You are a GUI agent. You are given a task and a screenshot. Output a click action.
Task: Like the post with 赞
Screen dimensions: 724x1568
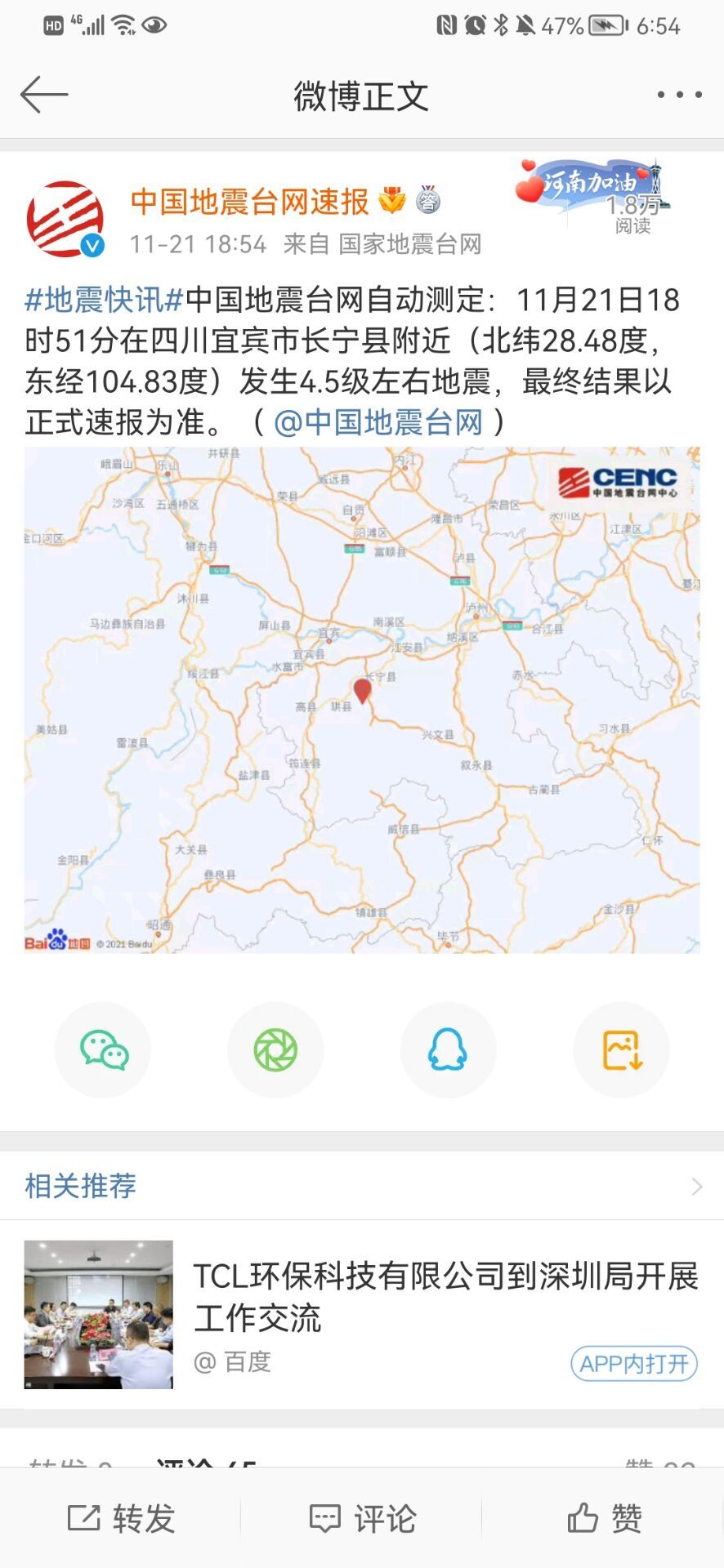(x=604, y=1518)
